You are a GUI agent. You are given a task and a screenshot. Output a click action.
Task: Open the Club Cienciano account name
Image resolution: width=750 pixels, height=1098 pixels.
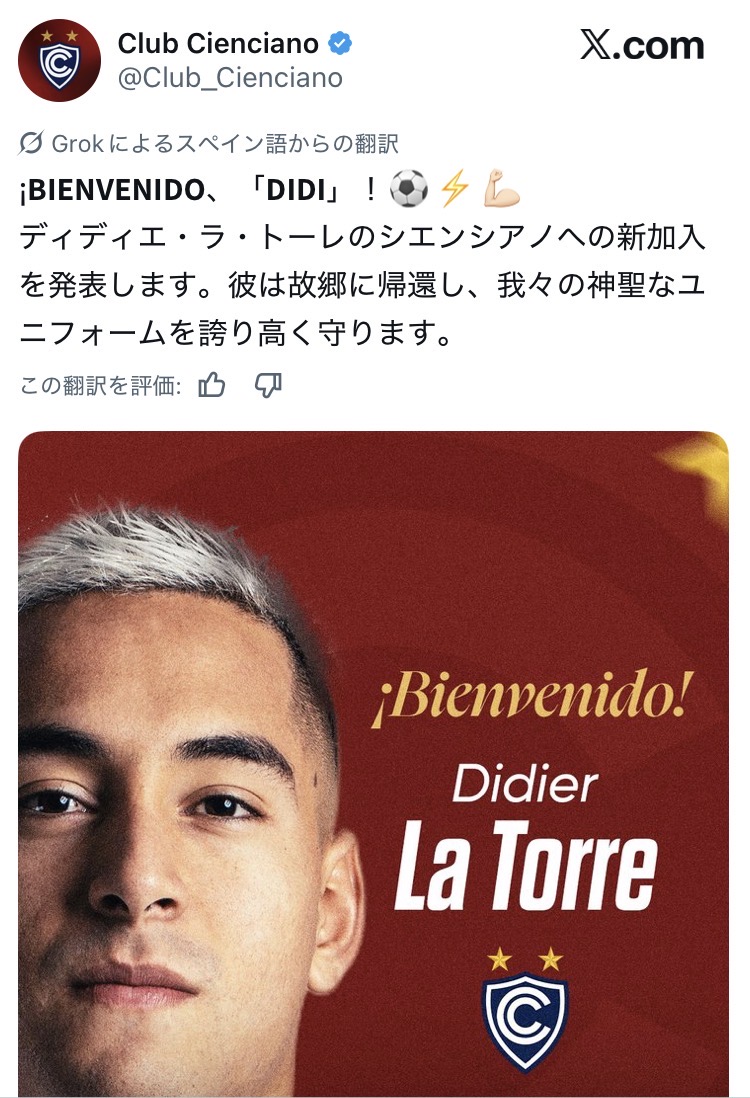point(218,43)
